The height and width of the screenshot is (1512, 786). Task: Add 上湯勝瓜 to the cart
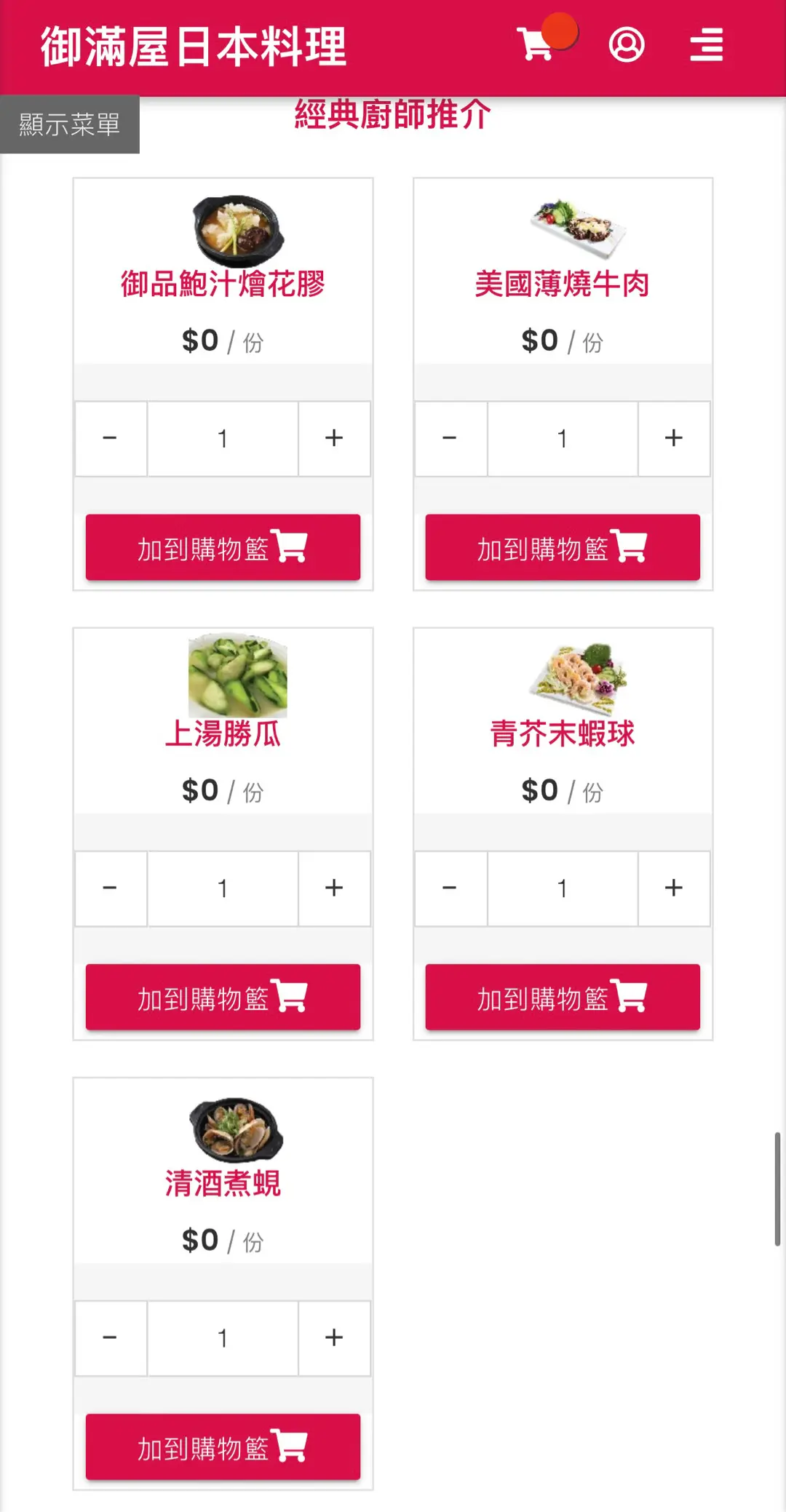click(223, 998)
